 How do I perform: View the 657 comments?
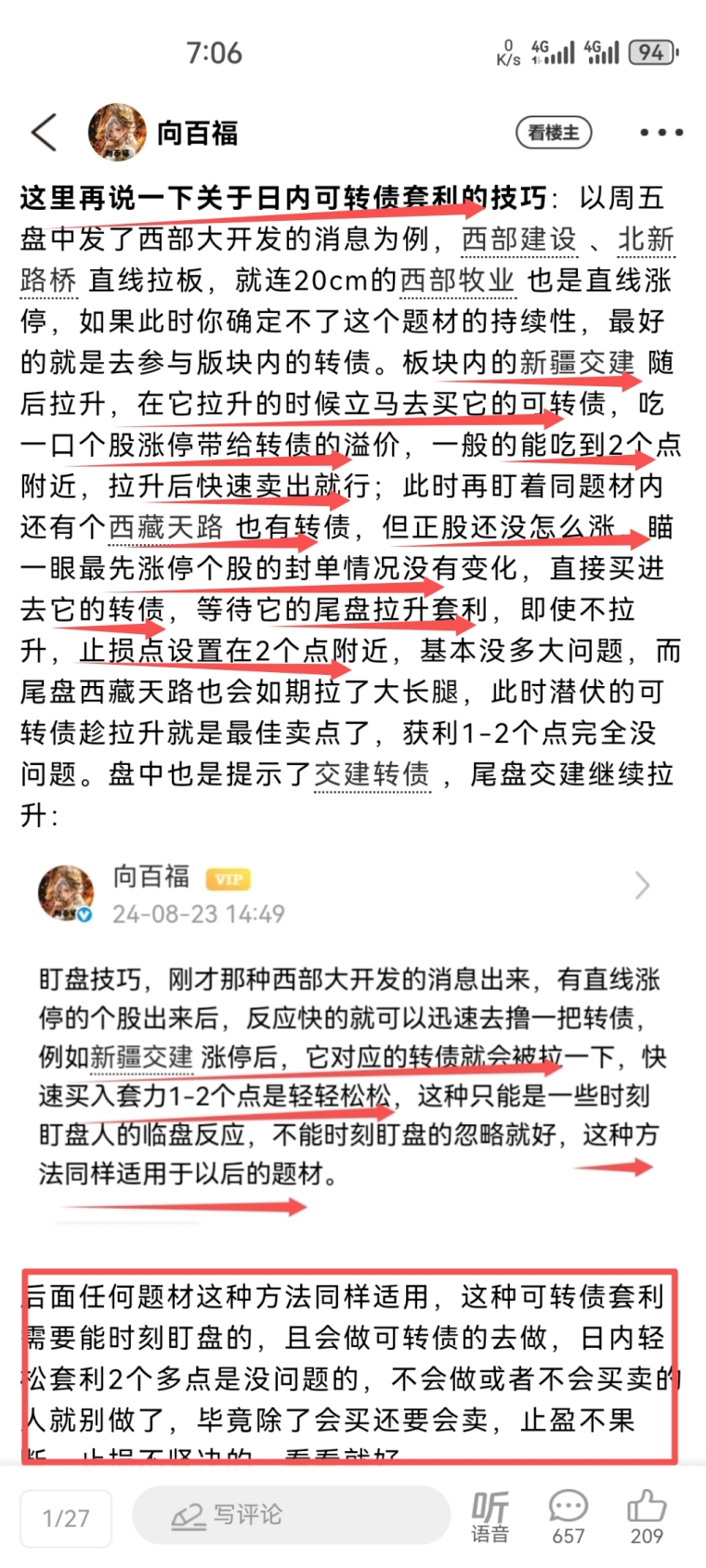click(x=568, y=1517)
